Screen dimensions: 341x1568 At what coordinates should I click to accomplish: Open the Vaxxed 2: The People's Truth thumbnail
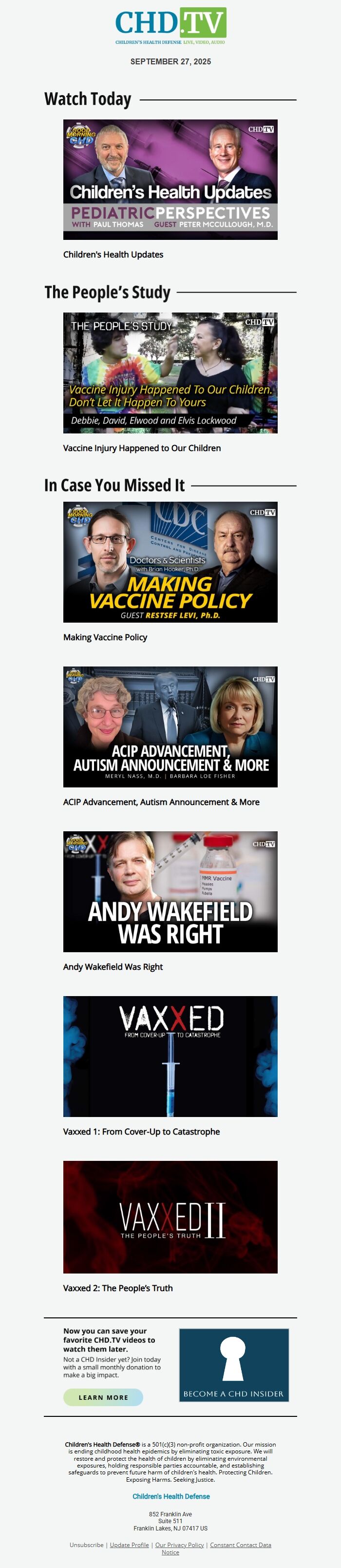(170, 1217)
